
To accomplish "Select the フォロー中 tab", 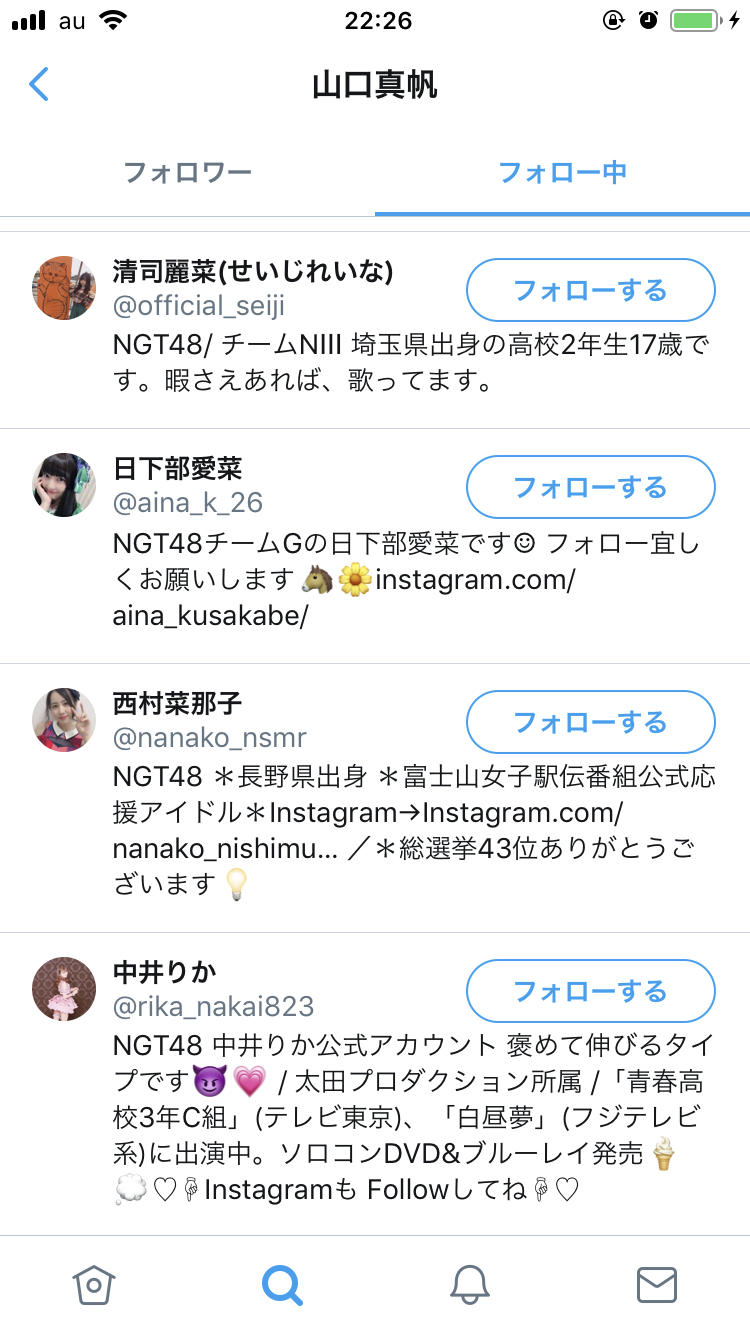I will point(562,172).
